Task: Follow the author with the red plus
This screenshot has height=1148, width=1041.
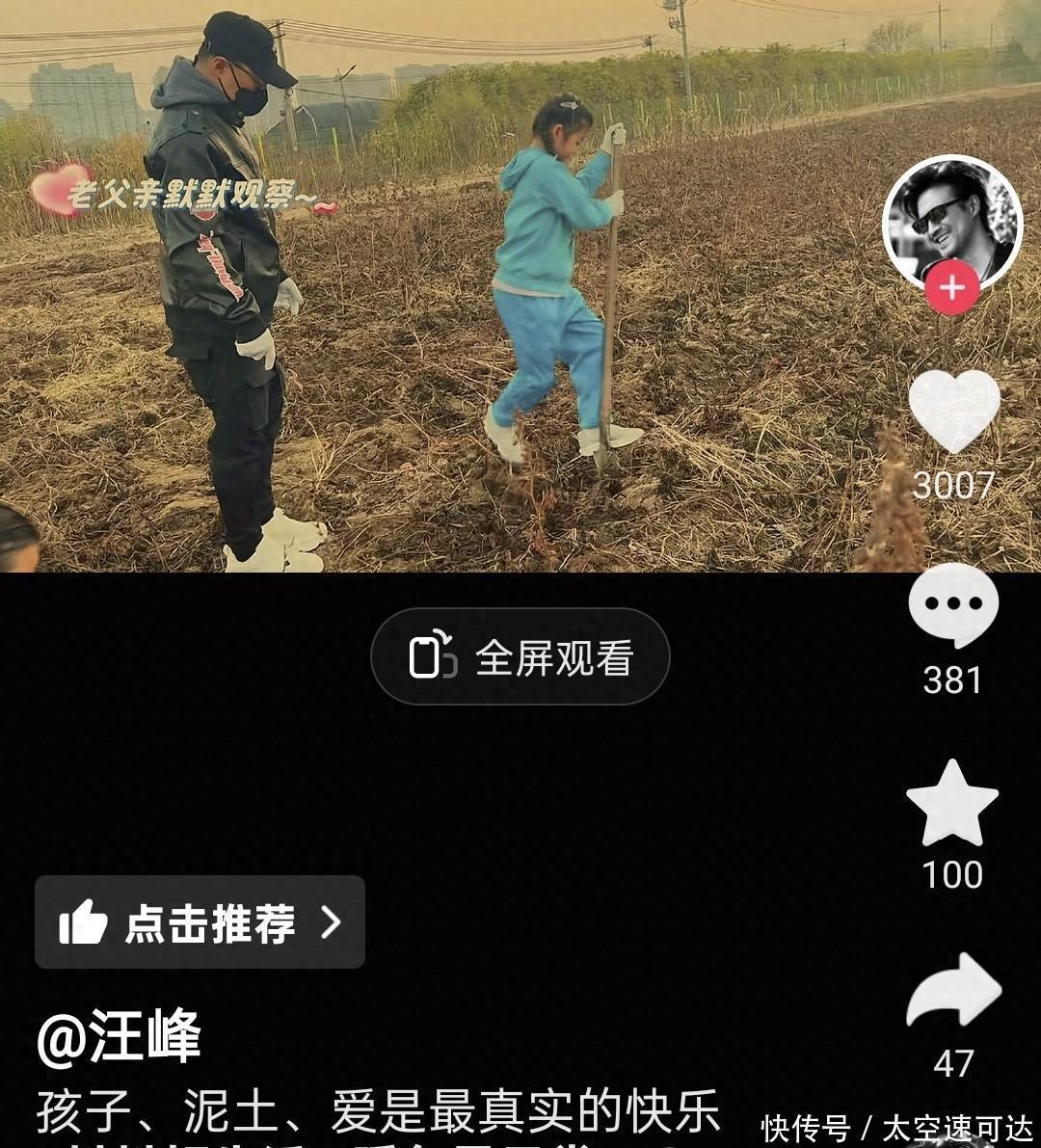Action: coord(952,287)
